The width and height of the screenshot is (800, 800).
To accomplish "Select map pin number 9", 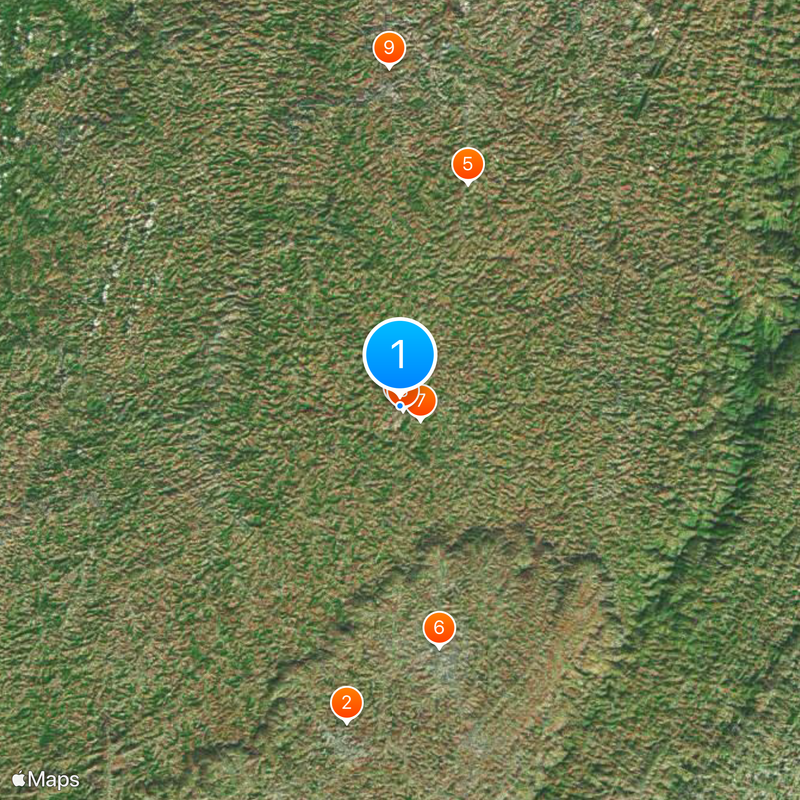I will coord(389,47).
